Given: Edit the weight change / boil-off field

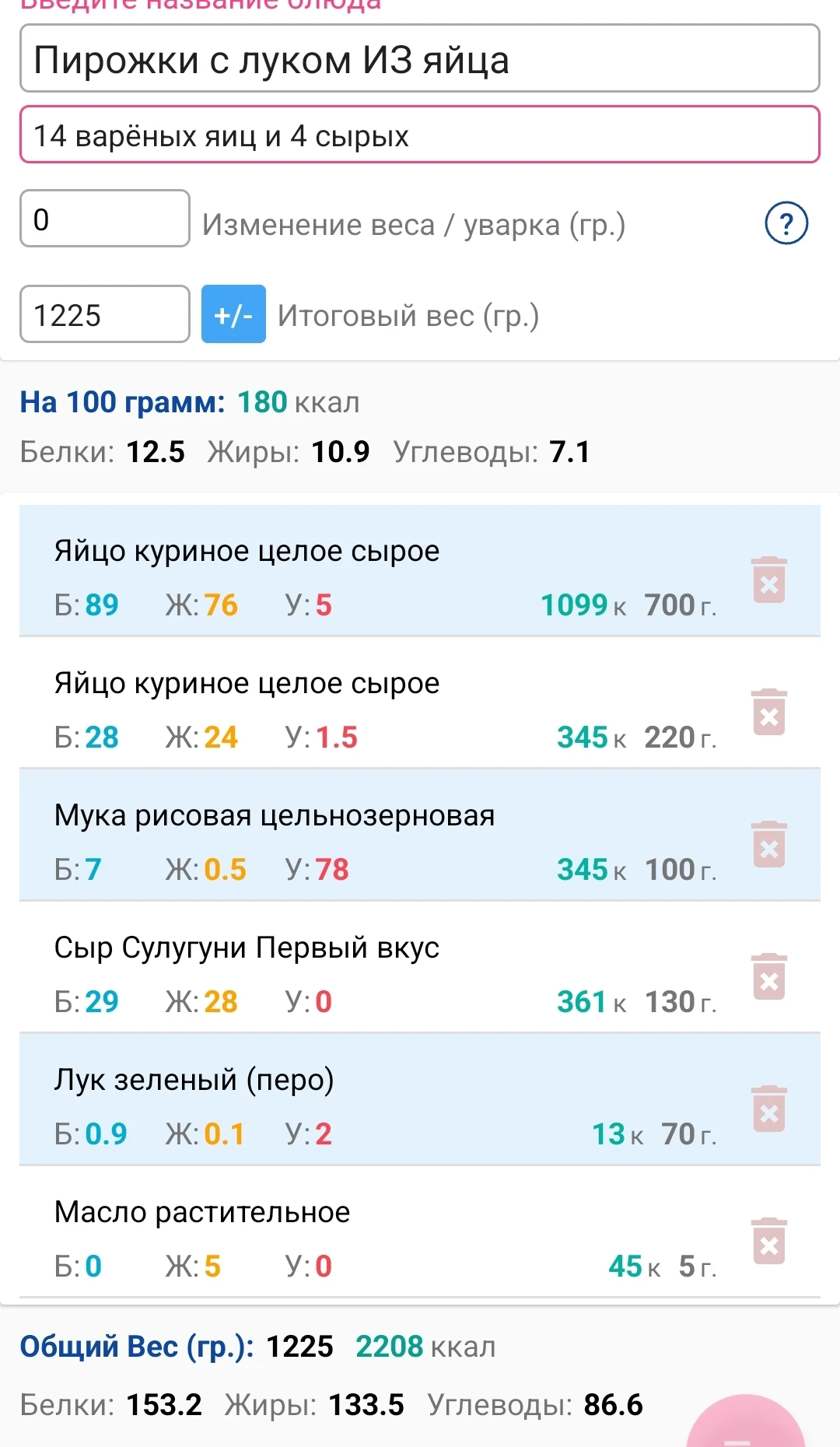Looking at the screenshot, I should click(104, 219).
